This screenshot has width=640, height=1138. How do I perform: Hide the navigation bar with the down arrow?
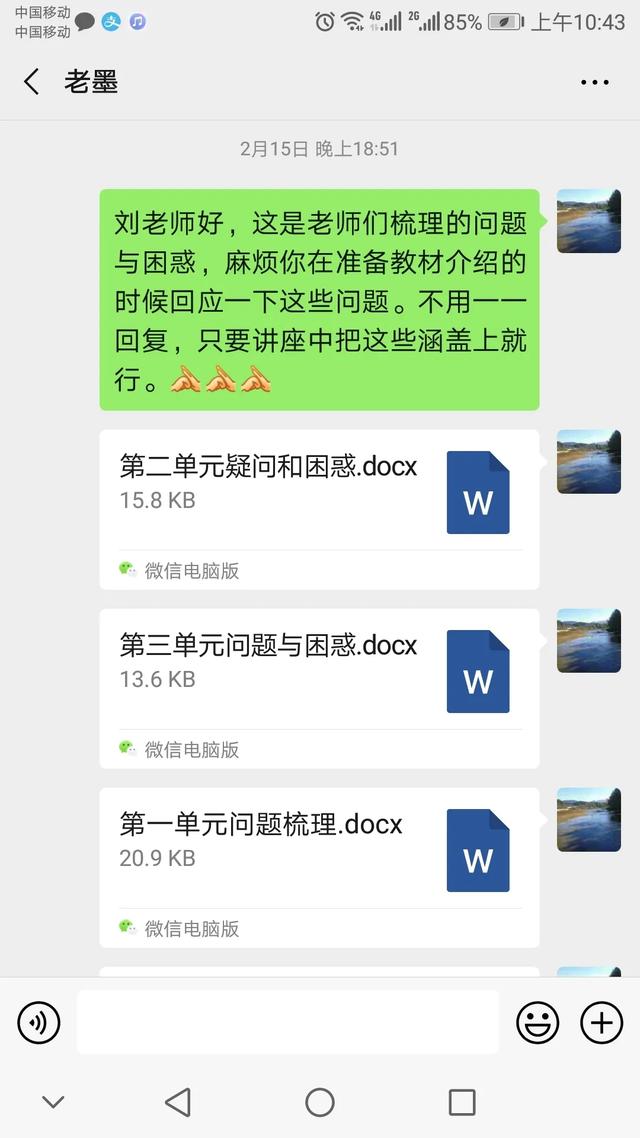pyautogui.click(x=53, y=1102)
